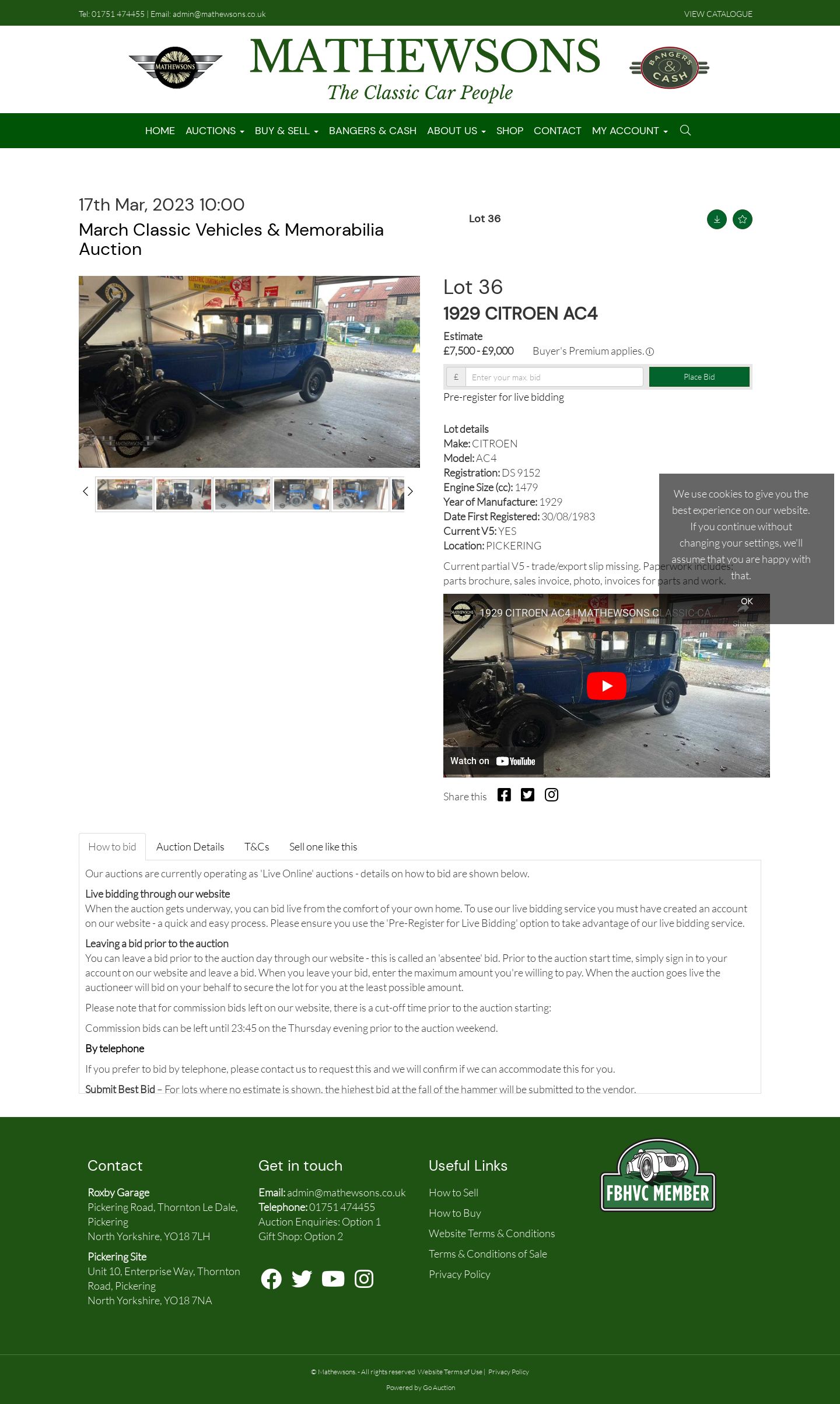Open the Privacy Policy in Useful Links
Image resolution: width=840 pixels, height=1404 pixels.
[x=459, y=1275]
